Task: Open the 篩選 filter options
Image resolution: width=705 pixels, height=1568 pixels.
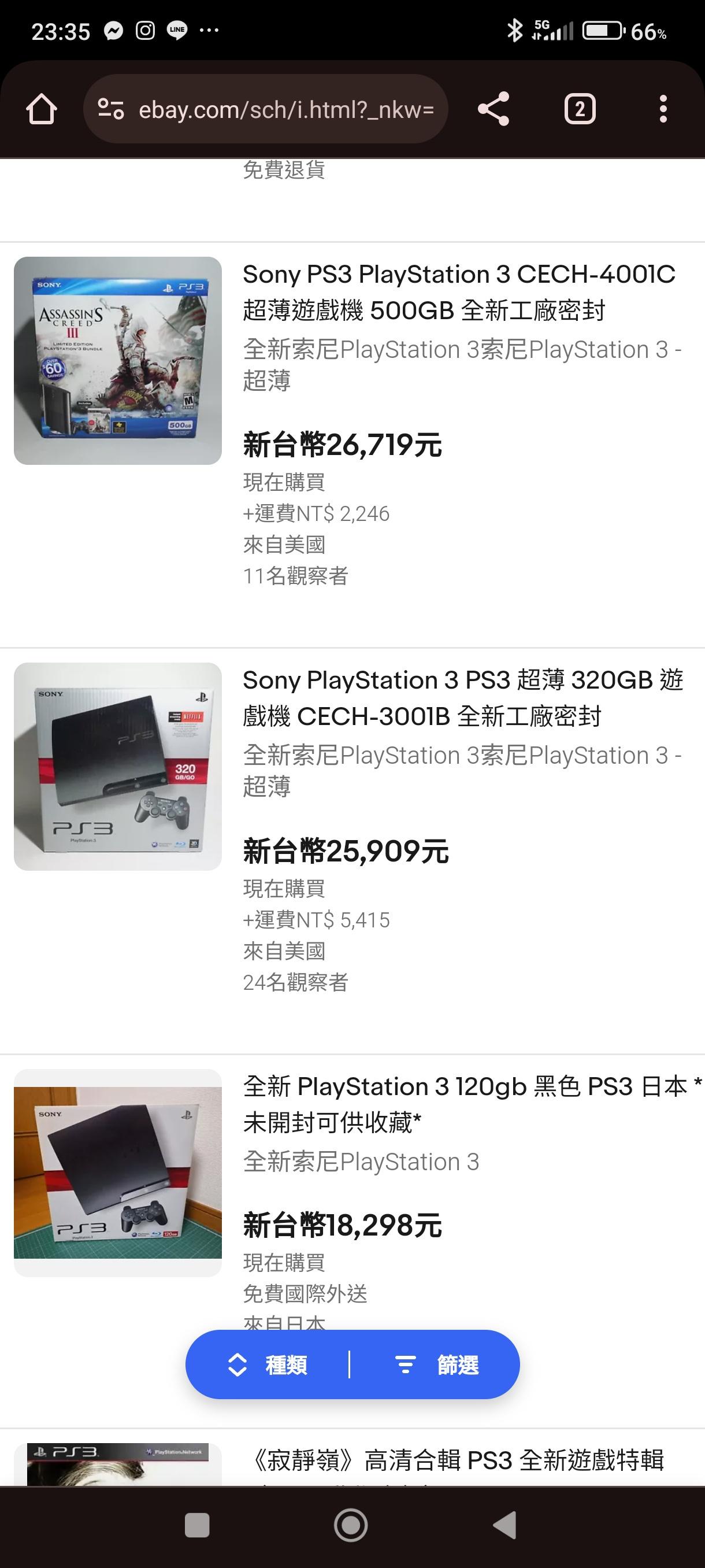Action: point(438,1364)
